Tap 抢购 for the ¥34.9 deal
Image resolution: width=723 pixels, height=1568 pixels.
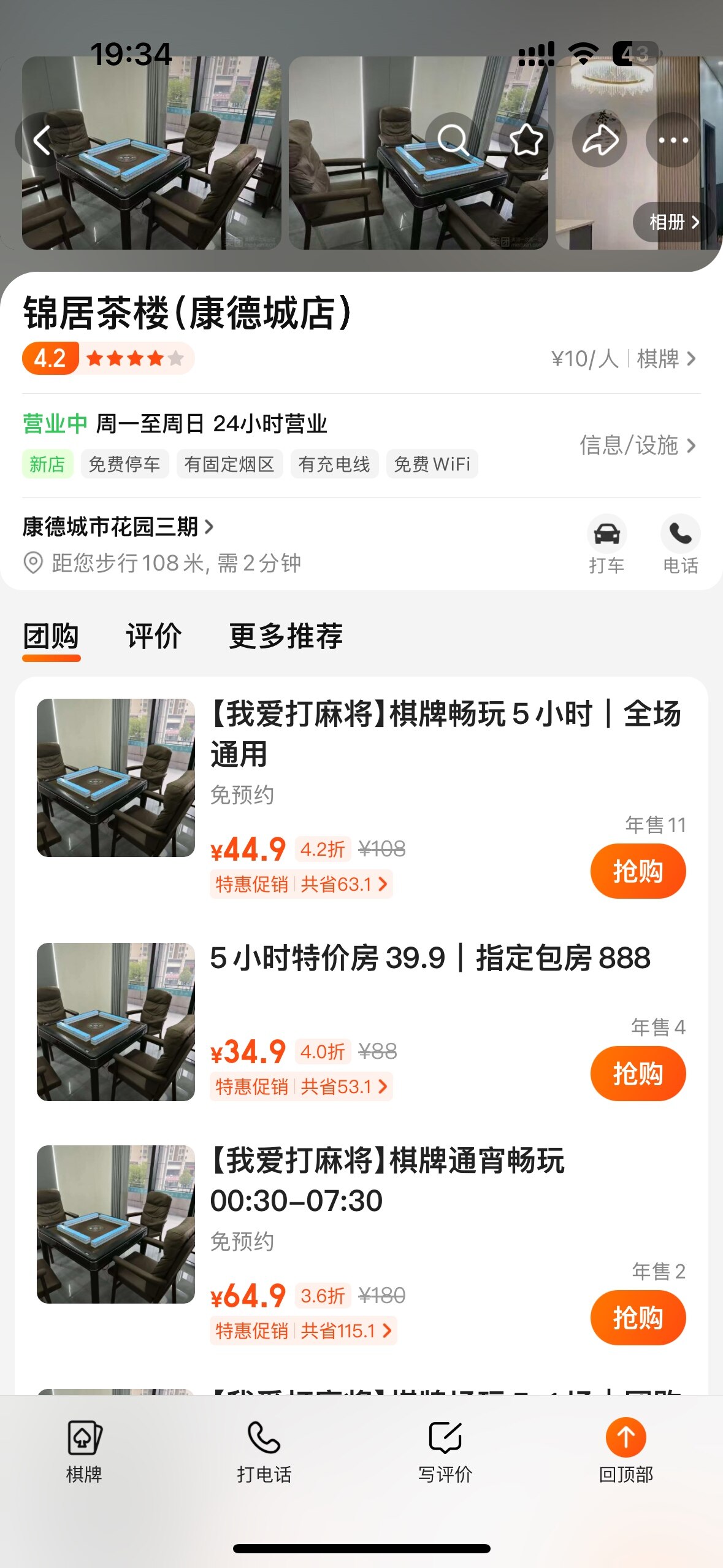637,1074
